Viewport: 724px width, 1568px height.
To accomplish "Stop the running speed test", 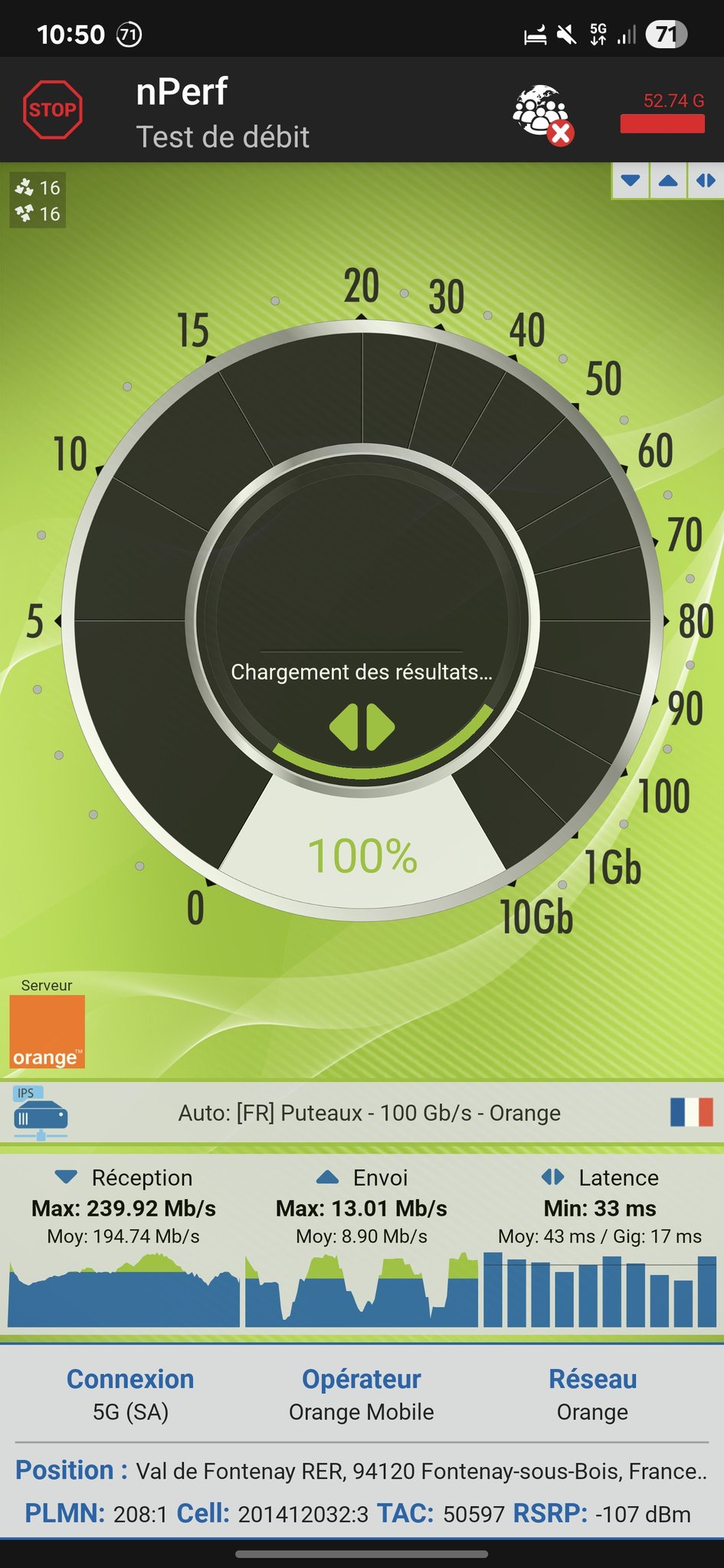I will (x=52, y=109).
